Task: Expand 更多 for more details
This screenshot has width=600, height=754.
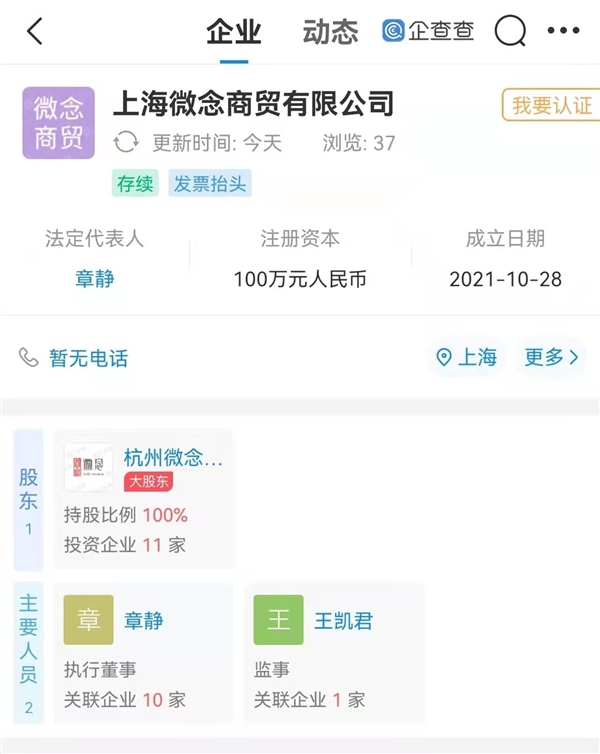Action: point(551,358)
